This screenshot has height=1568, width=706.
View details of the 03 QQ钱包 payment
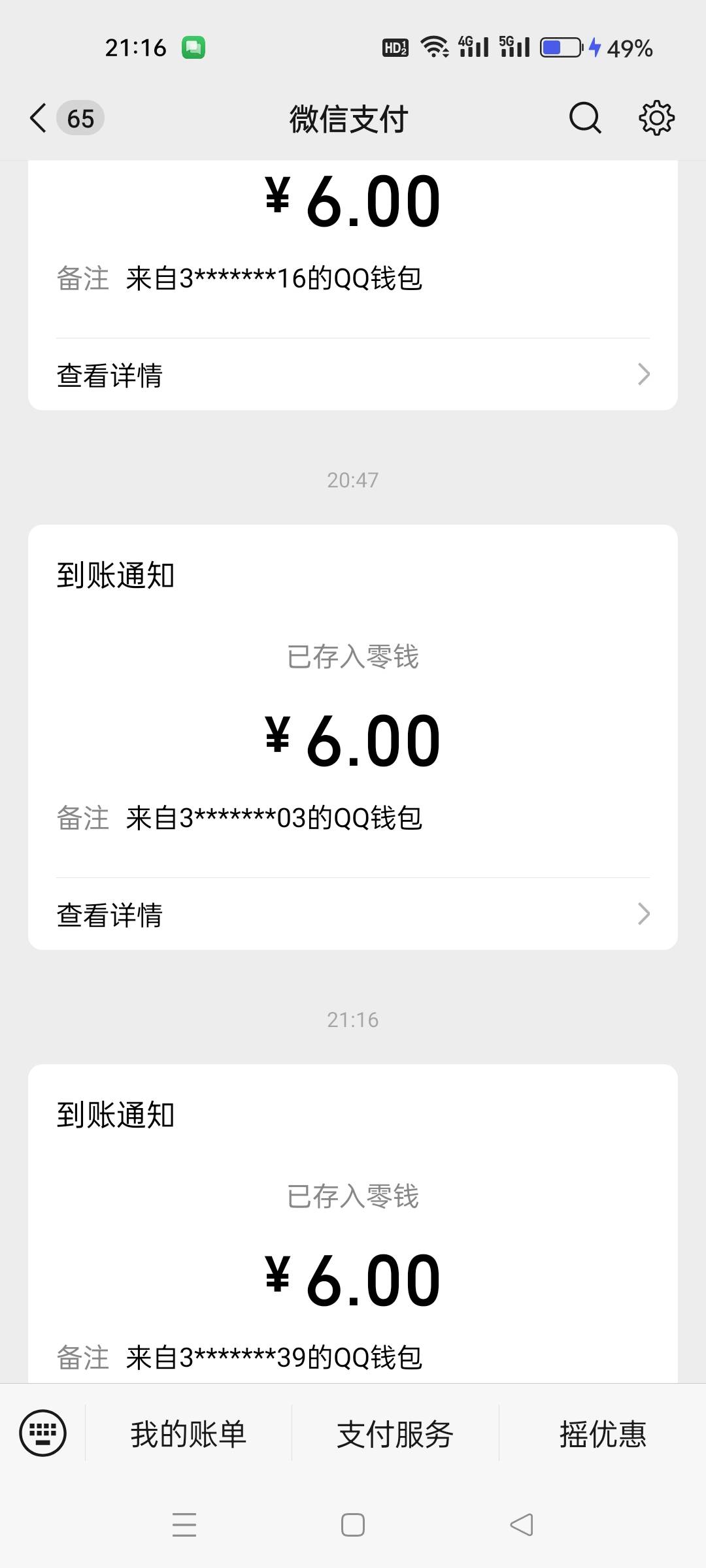(353, 915)
